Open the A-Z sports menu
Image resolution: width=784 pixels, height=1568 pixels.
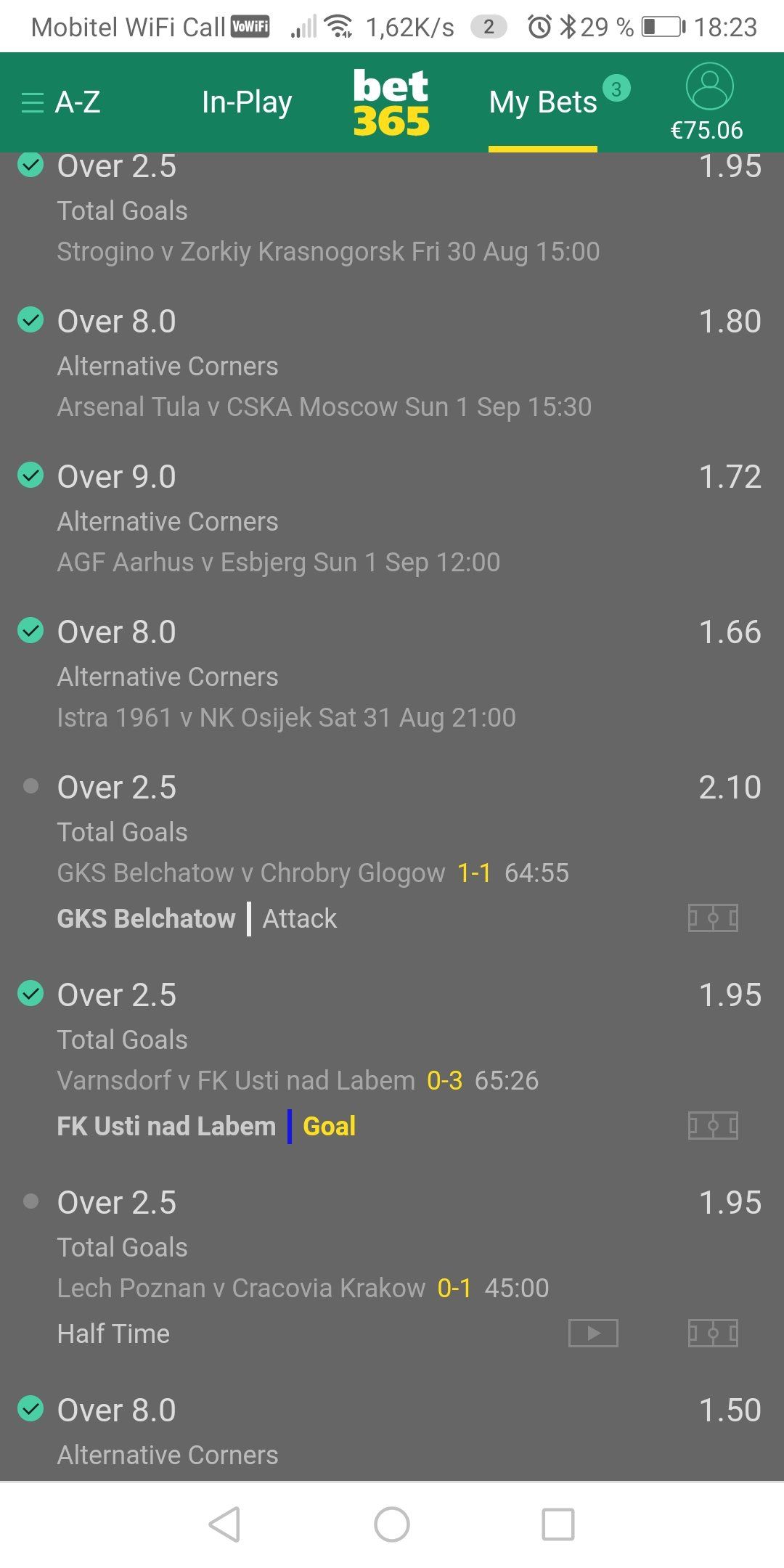point(61,102)
